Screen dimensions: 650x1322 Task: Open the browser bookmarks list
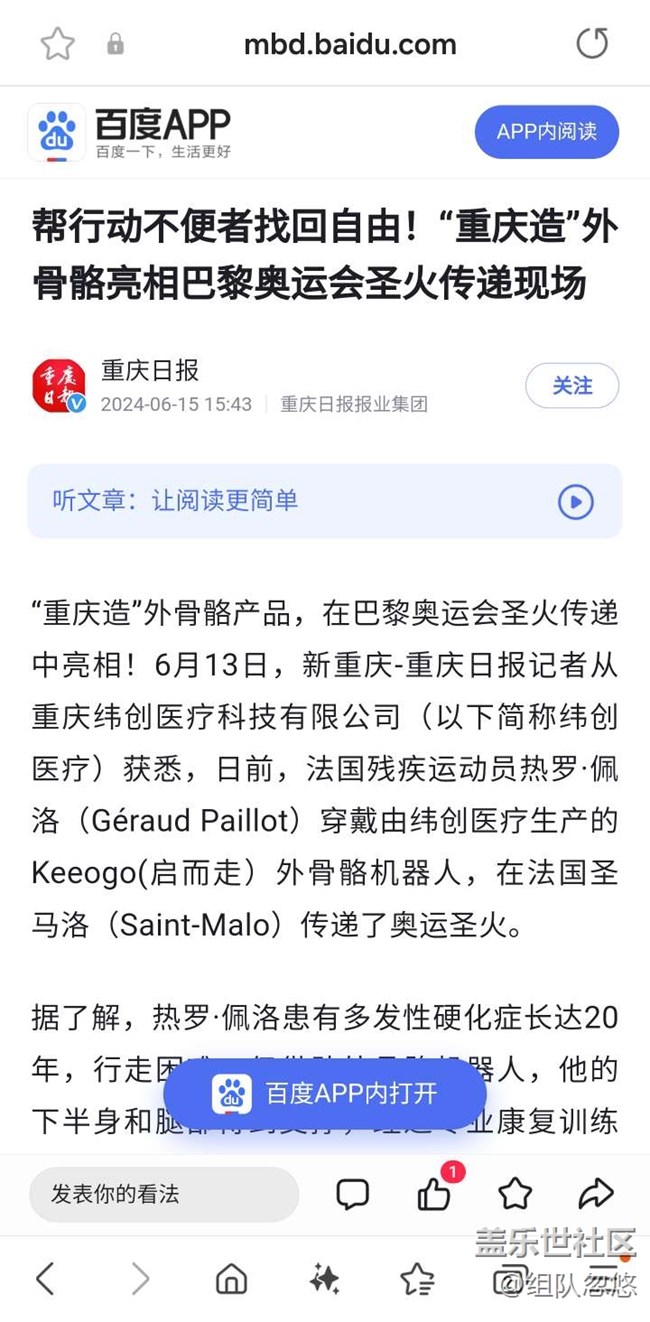pyautogui.click(x=417, y=1278)
